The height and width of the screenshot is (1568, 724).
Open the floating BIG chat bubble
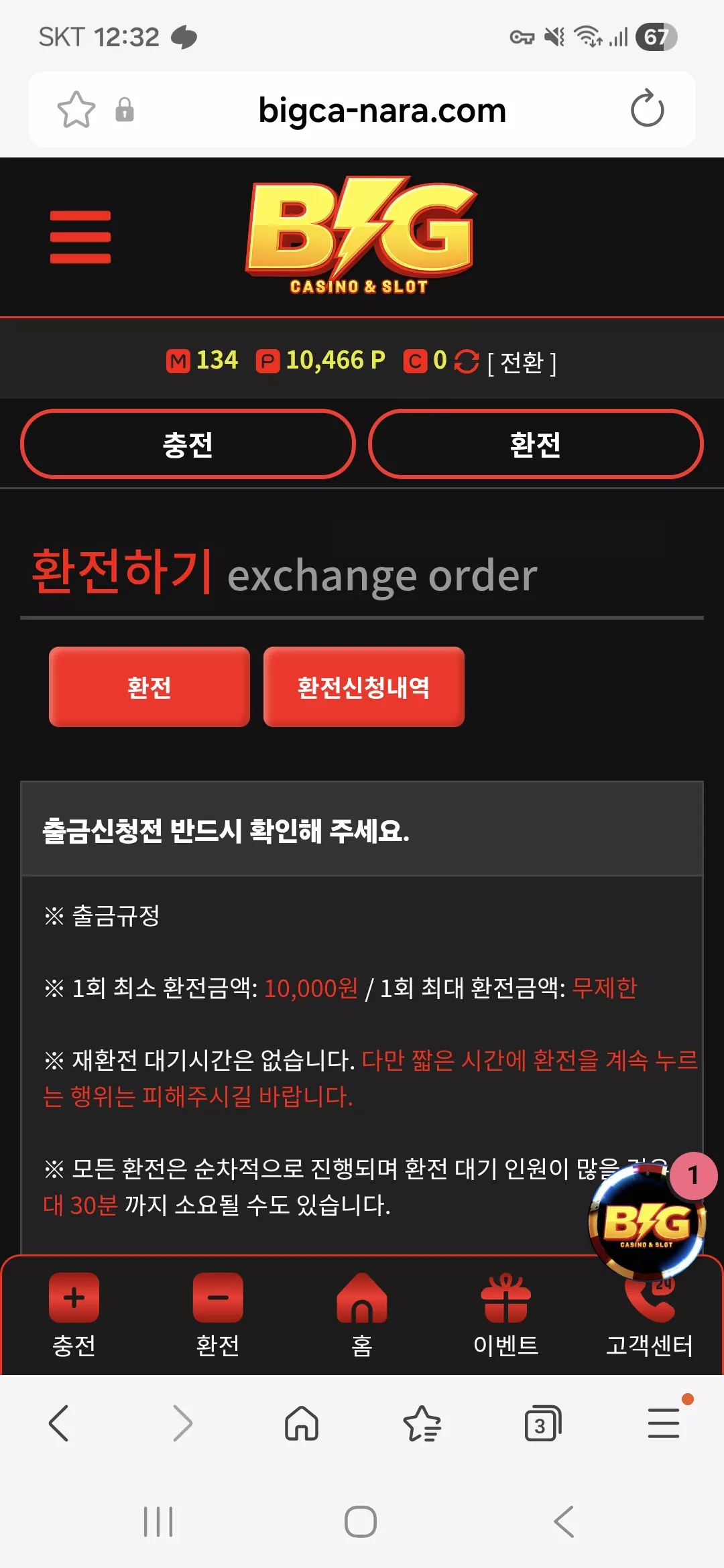[647, 1222]
